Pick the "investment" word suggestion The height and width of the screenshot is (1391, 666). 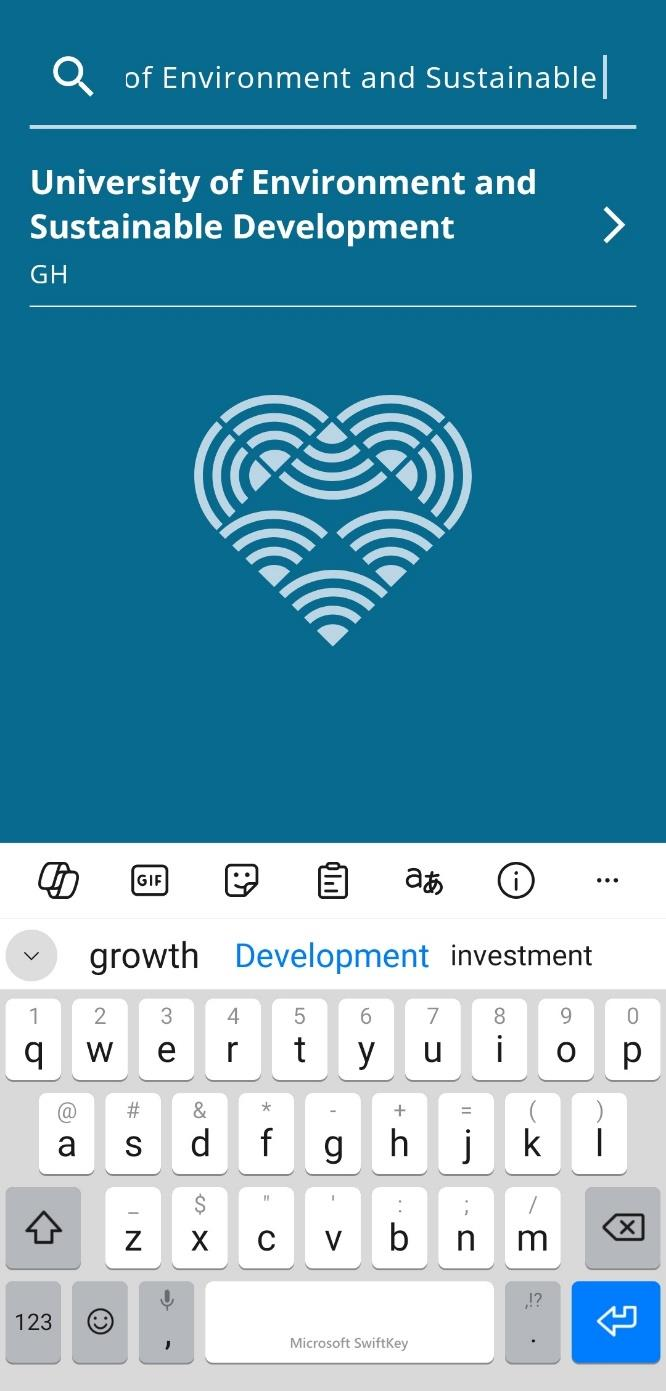[521, 956]
